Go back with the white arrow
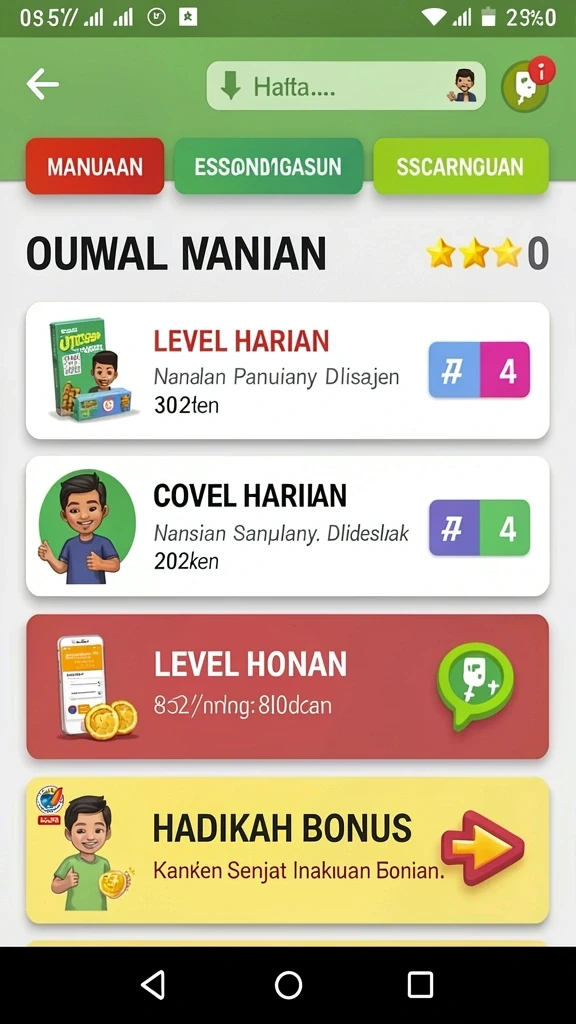The width and height of the screenshot is (576, 1024). pos(42,85)
